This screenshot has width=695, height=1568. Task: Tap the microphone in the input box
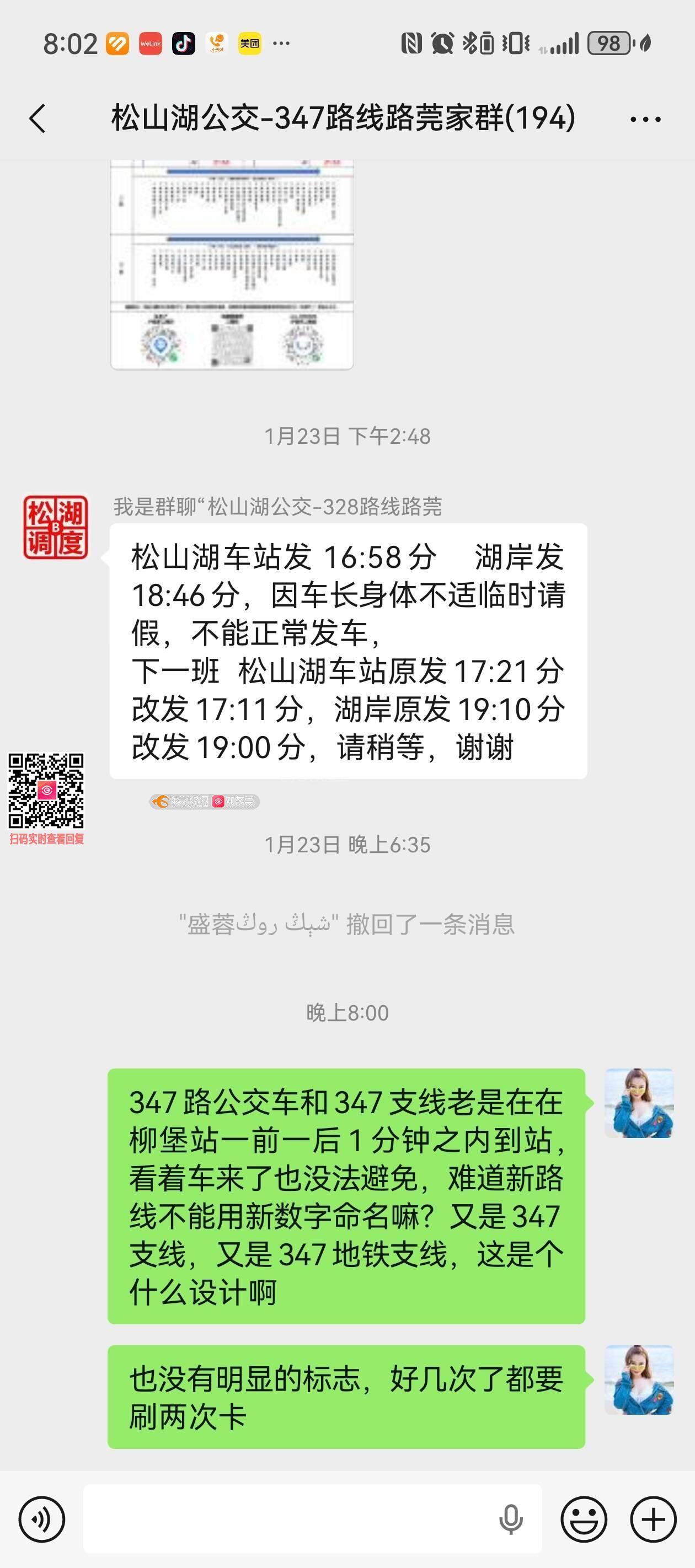(x=510, y=1519)
